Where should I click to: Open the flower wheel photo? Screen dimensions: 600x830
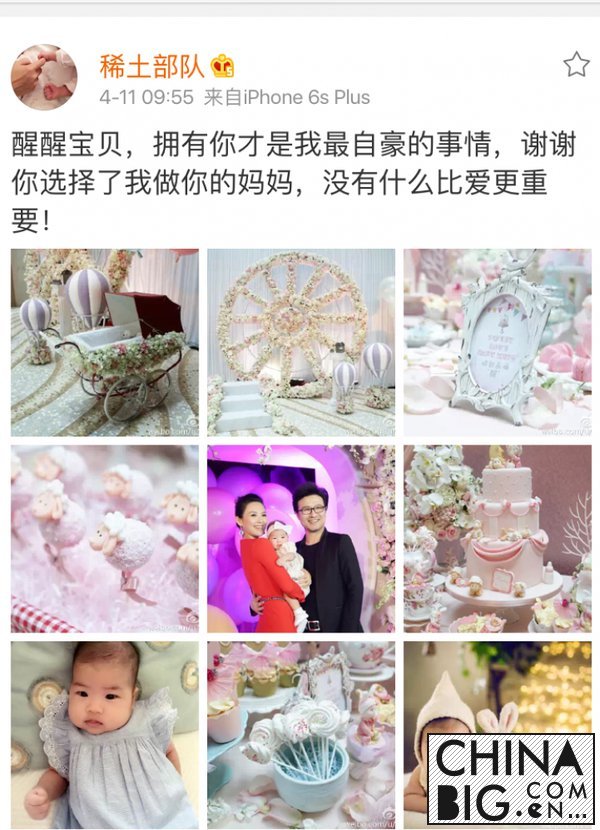click(301, 342)
